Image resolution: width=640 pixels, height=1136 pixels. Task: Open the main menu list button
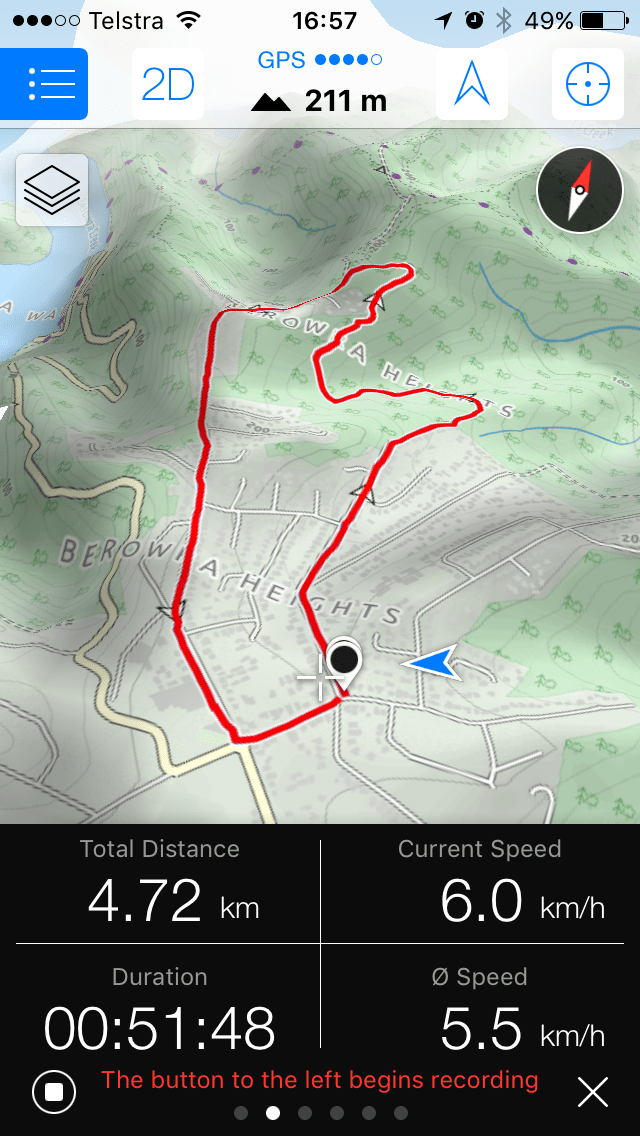[x=44, y=84]
